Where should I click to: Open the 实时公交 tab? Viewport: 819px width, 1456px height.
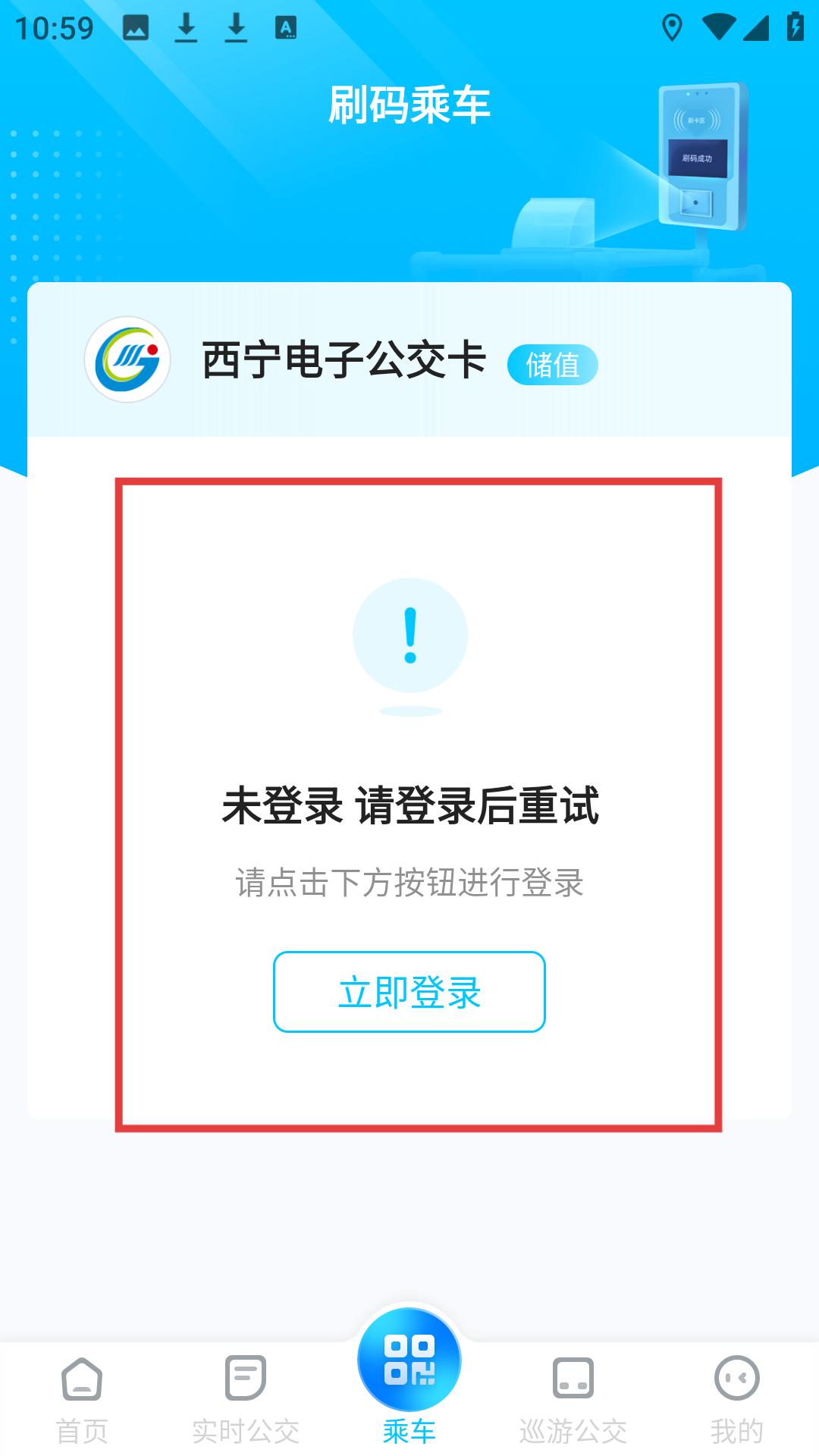click(246, 1399)
